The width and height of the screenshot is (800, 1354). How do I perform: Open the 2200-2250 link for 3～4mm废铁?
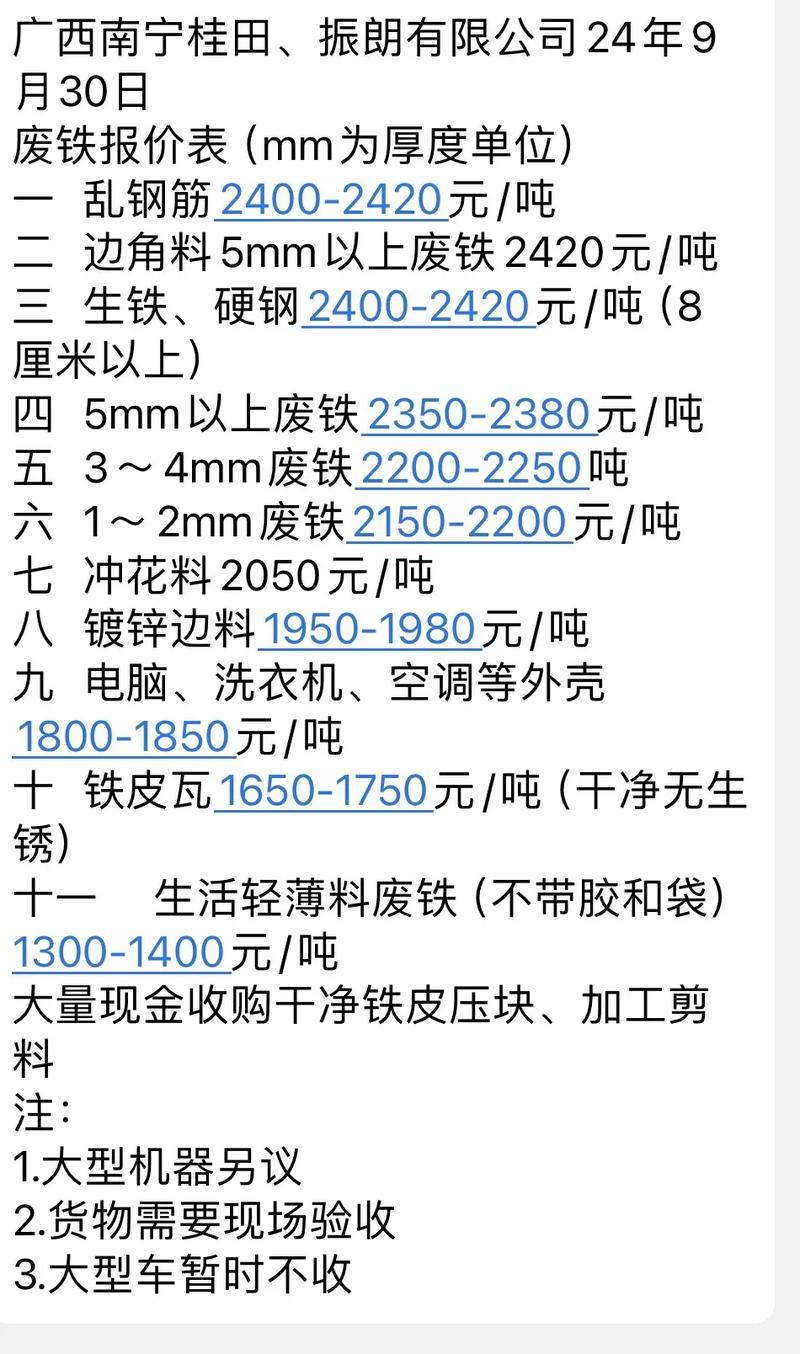pyautogui.click(x=471, y=468)
